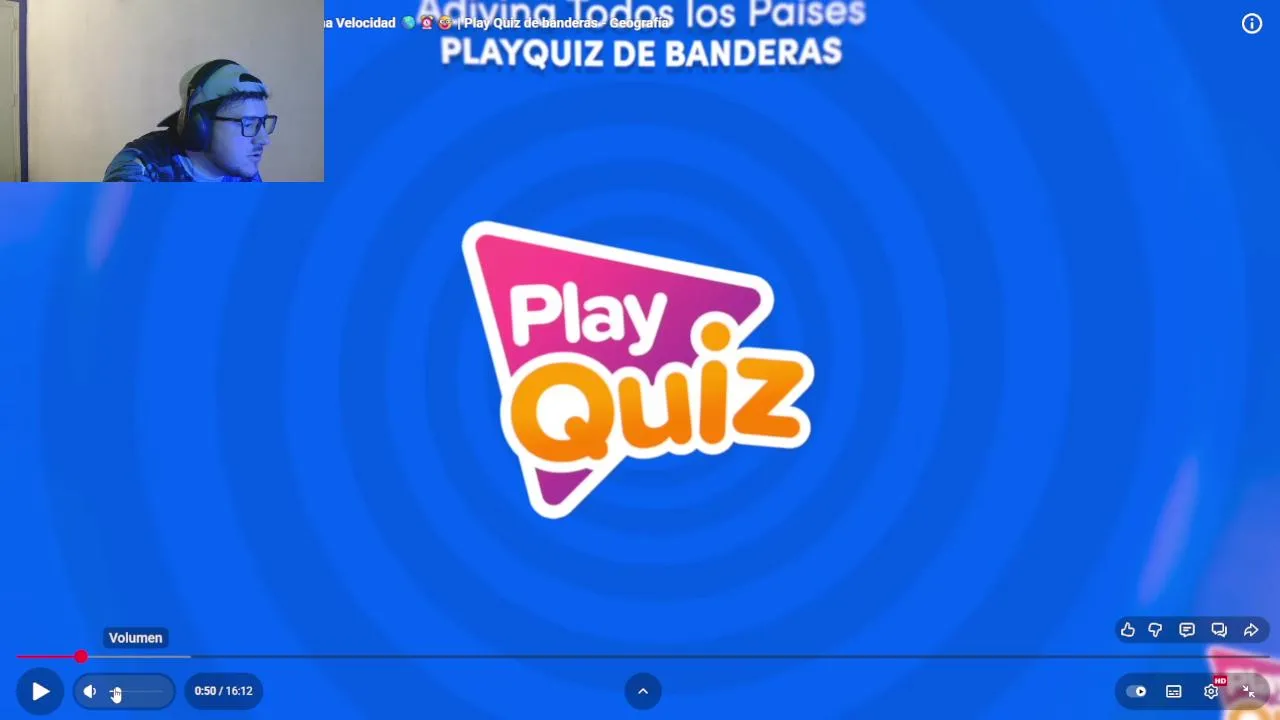1280x720 pixels.
Task: Tap the video progress bar
Action: (x=640, y=657)
